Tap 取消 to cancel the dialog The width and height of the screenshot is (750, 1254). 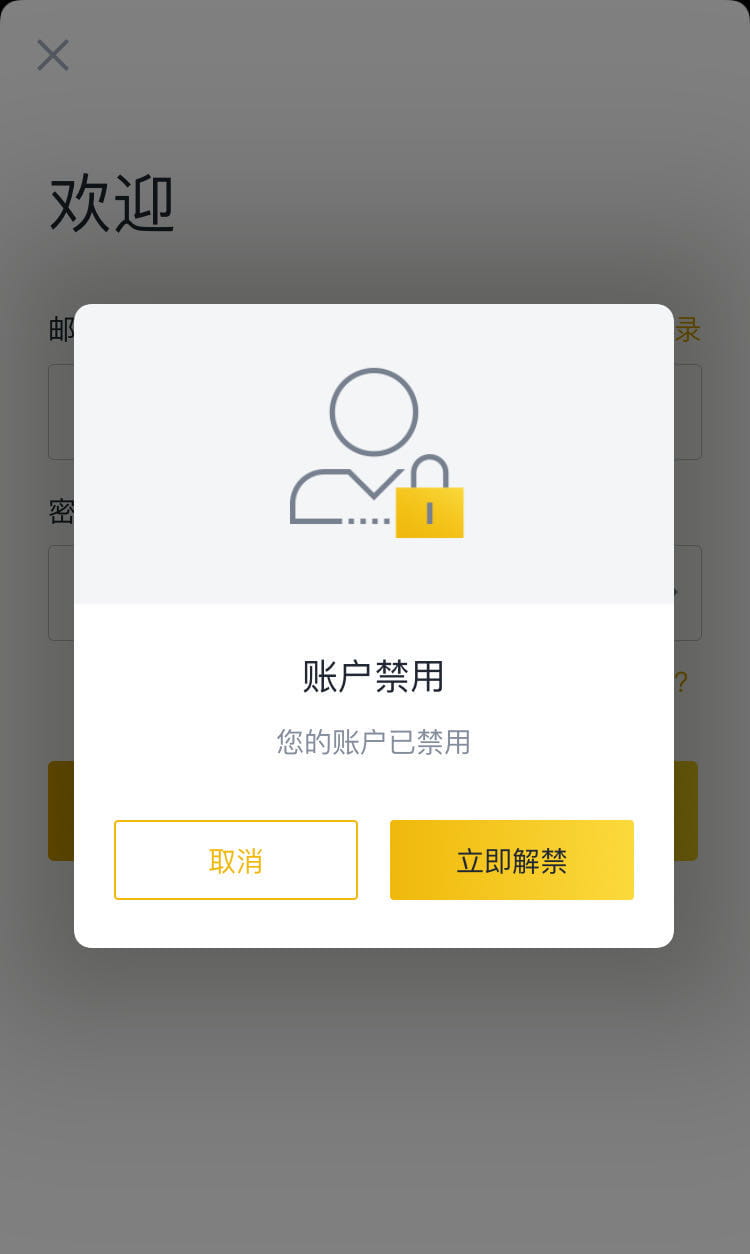pyautogui.click(x=235, y=860)
